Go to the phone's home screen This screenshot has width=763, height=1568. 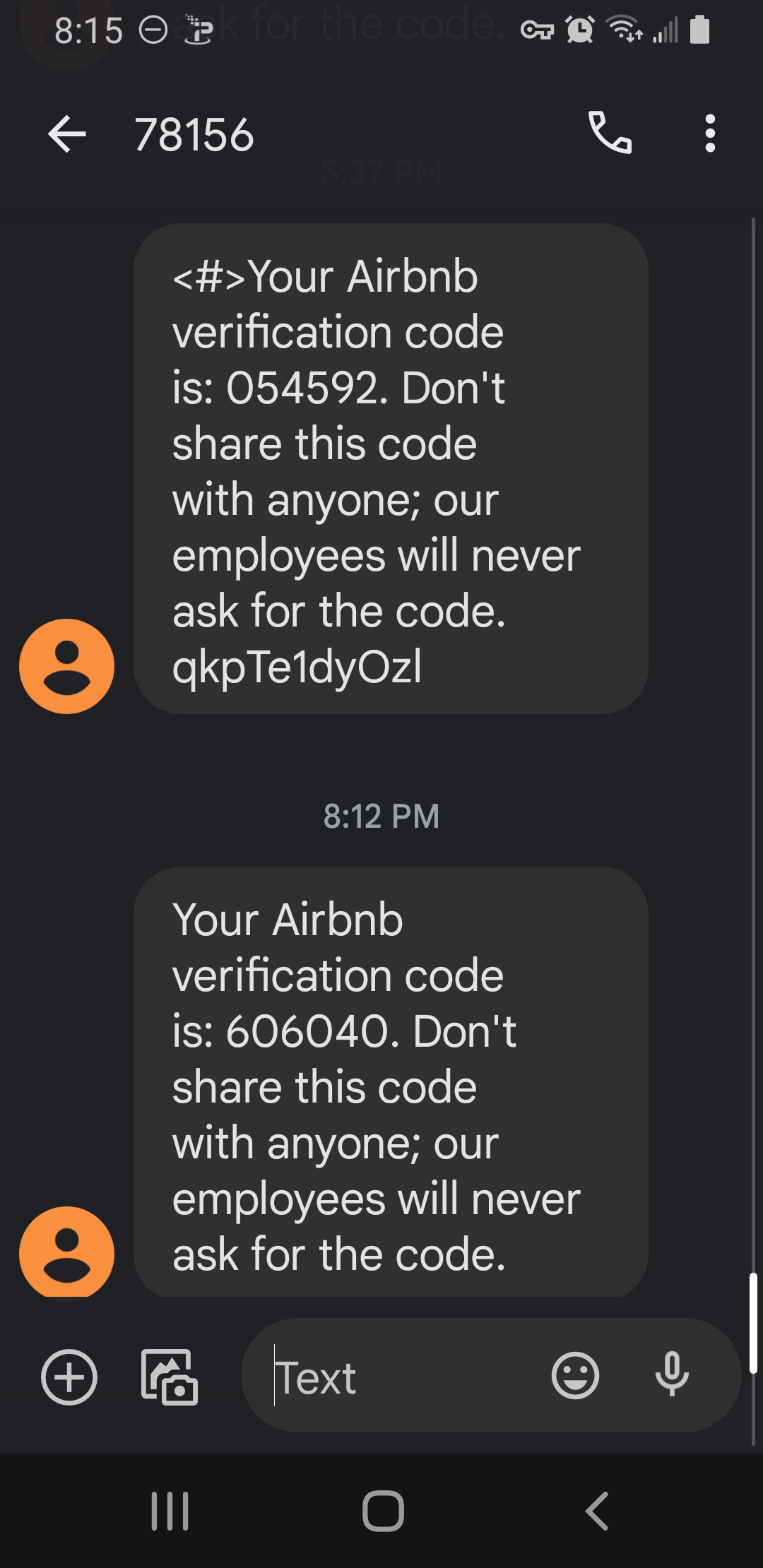pos(383,1511)
